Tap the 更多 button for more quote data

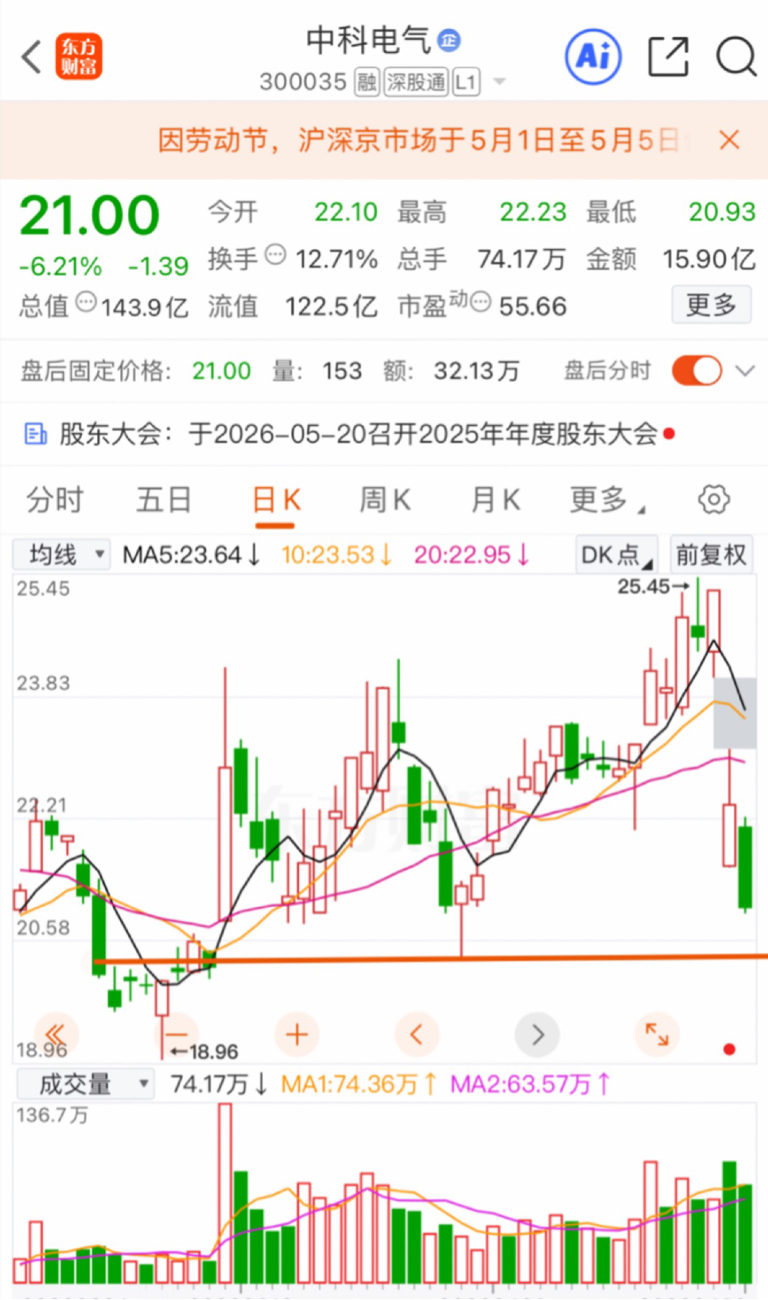point(711,305)
